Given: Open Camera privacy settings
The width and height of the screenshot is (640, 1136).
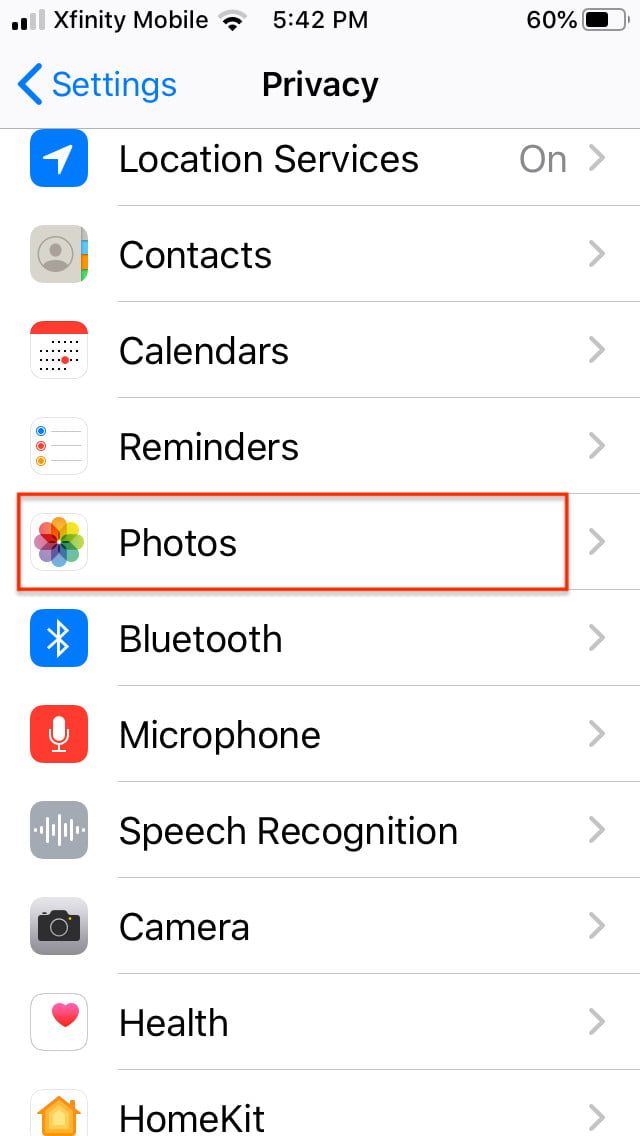Looking at the screenshot, I should coord(320,927).
